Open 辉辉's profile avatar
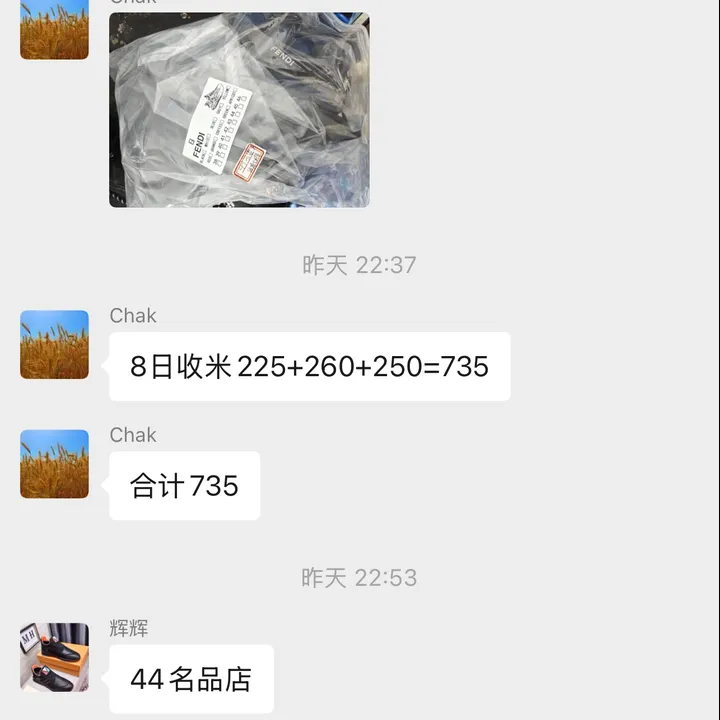Viewport: 720px width, 720px height. click(x=54, y=657)
